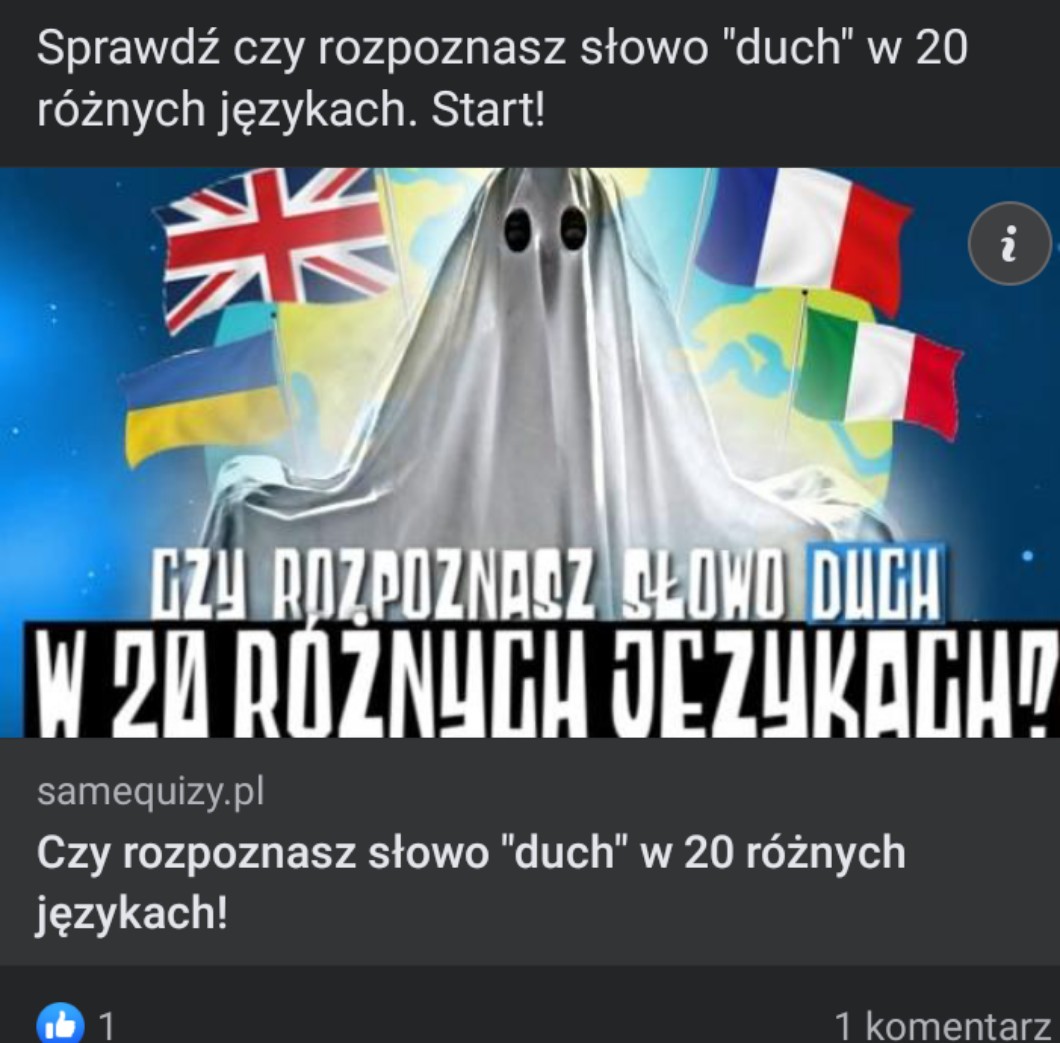Image resolution: width=1060 pixels, height=1043 pixels.
Task: View who liked this post
Action: tap(75, 1025)
